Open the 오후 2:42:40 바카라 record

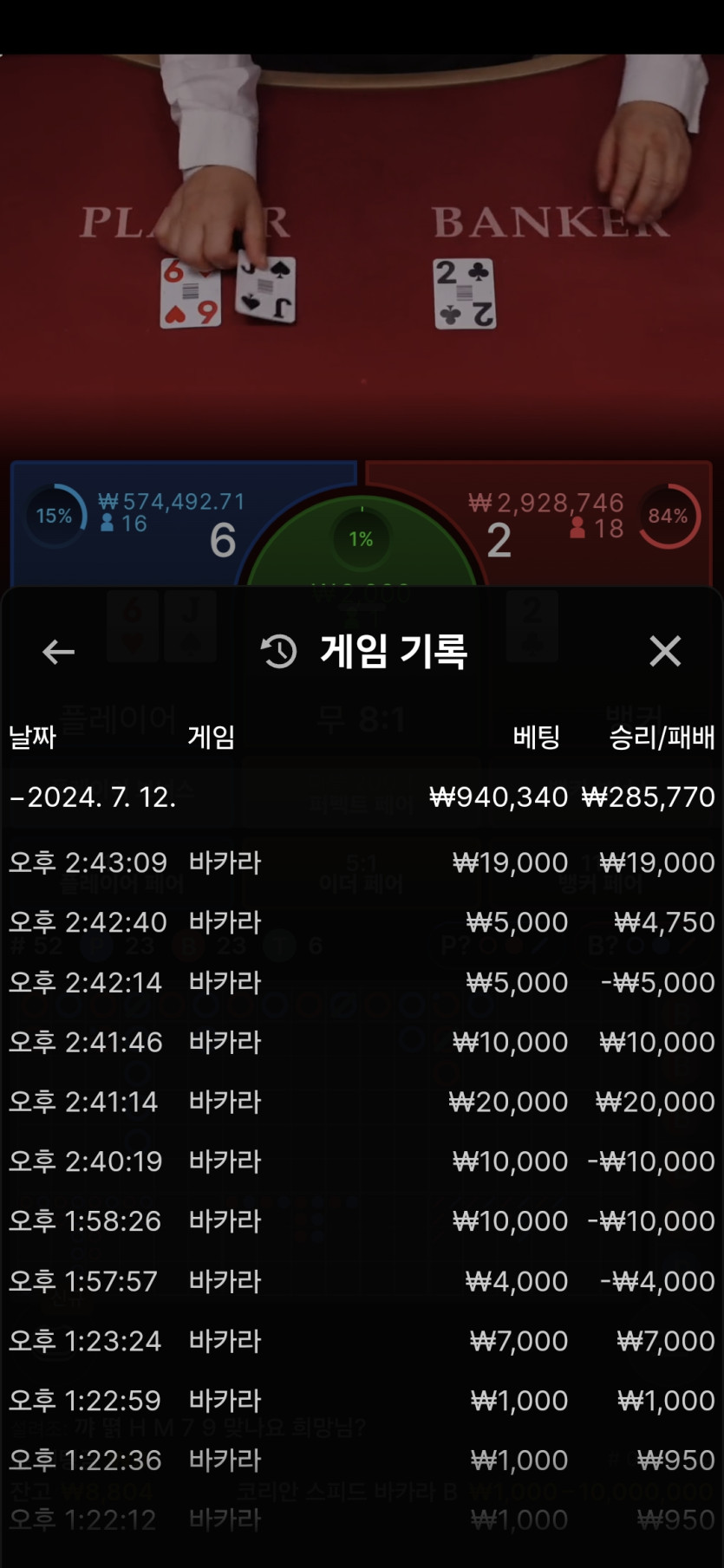(x=362, y=922)
